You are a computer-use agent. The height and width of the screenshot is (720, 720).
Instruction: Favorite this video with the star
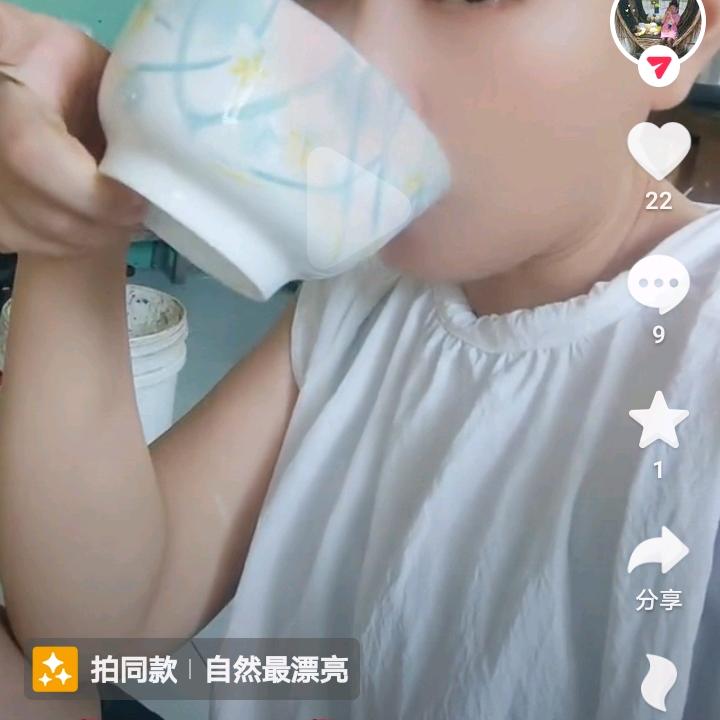[x=658, y=419]
